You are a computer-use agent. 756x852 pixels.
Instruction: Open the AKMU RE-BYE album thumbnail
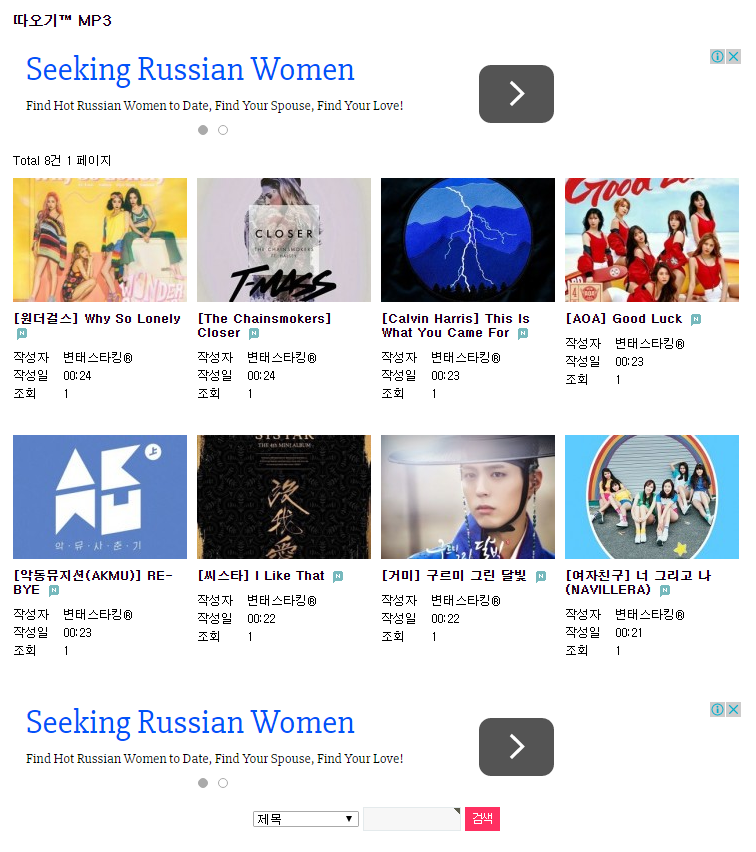click(99, 497)
